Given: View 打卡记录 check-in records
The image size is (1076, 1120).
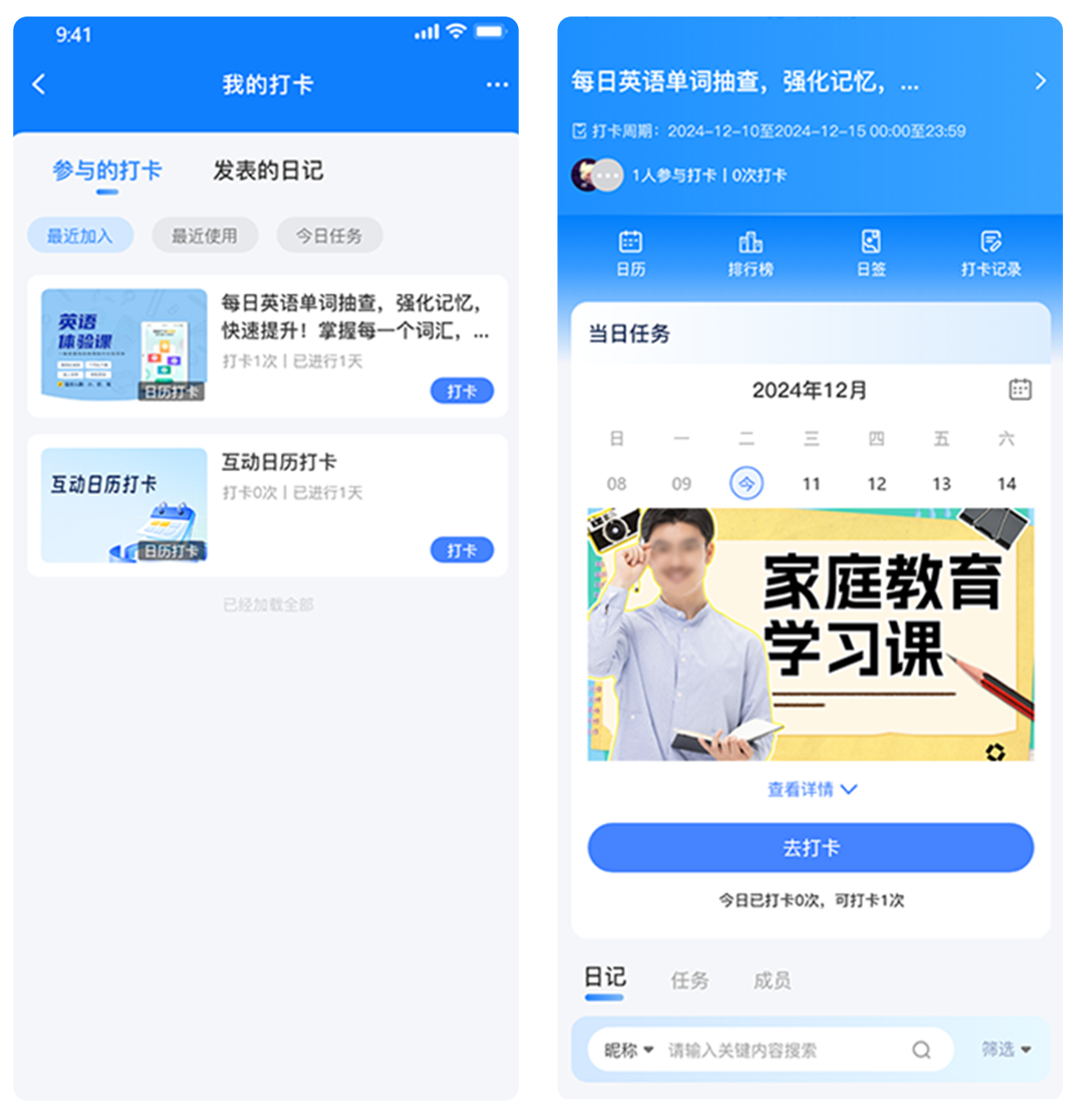Looking at the screenshot, I should click(x=990, y=252).
